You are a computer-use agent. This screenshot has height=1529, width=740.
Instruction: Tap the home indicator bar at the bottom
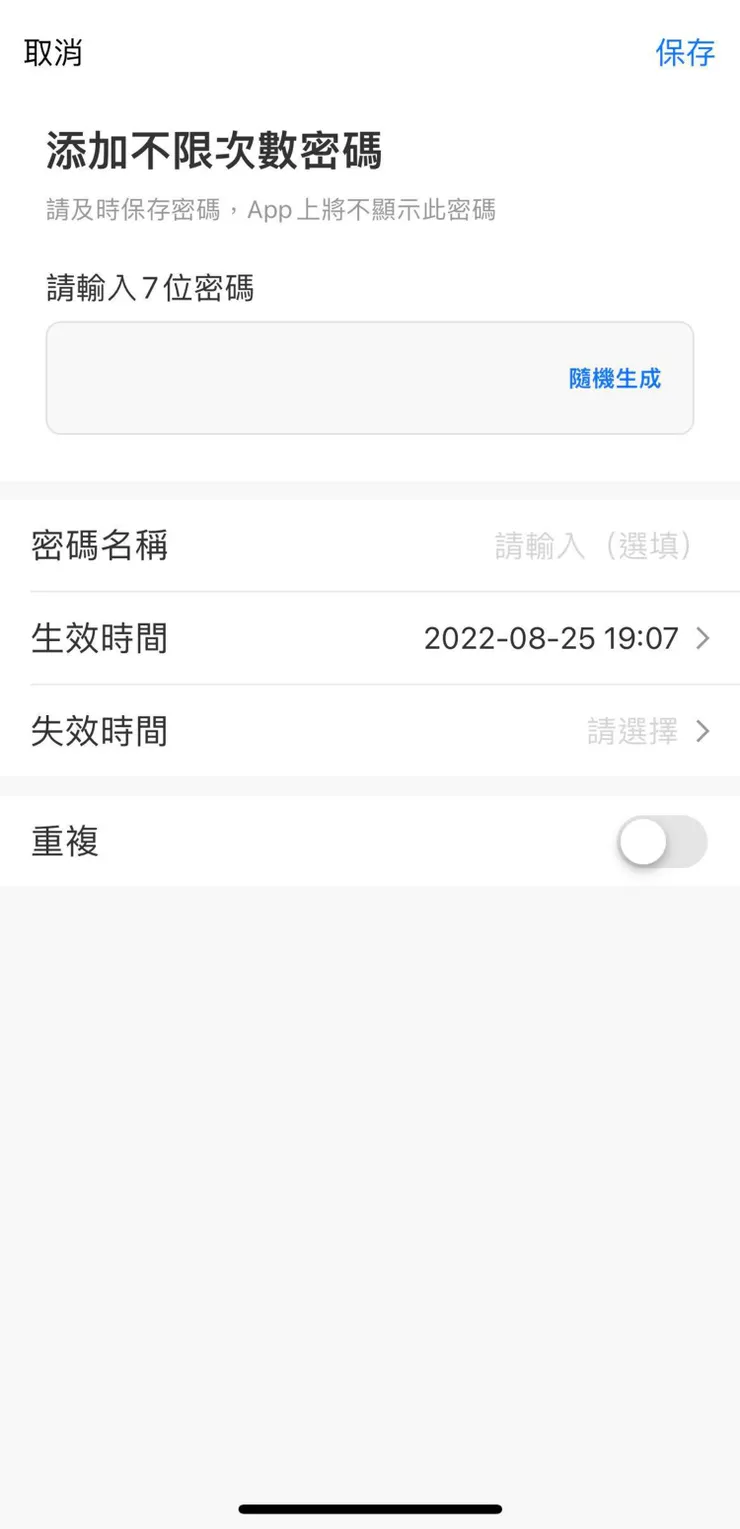tap(370, 1509)
